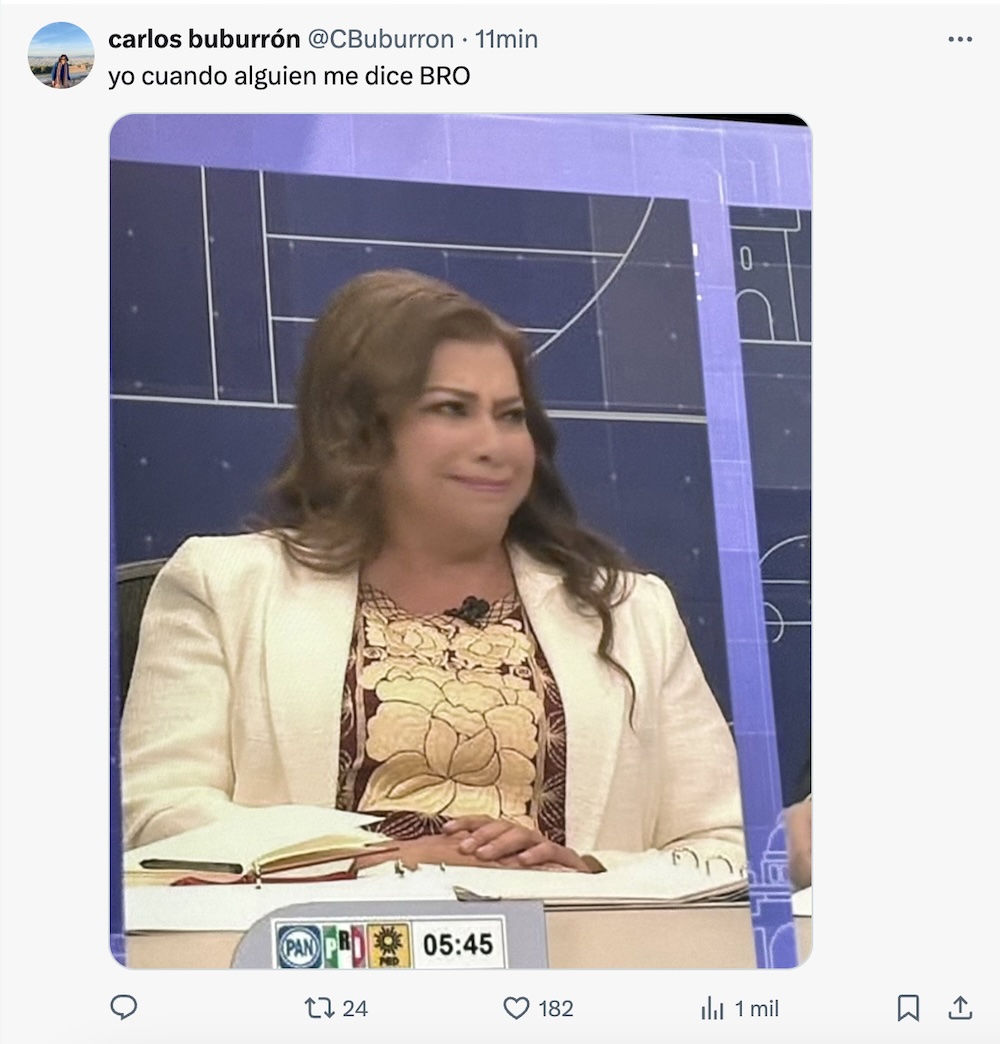Open the tweet's three-dot overflow menu
1000x1044 pixels.
click(x=959, y=39)
